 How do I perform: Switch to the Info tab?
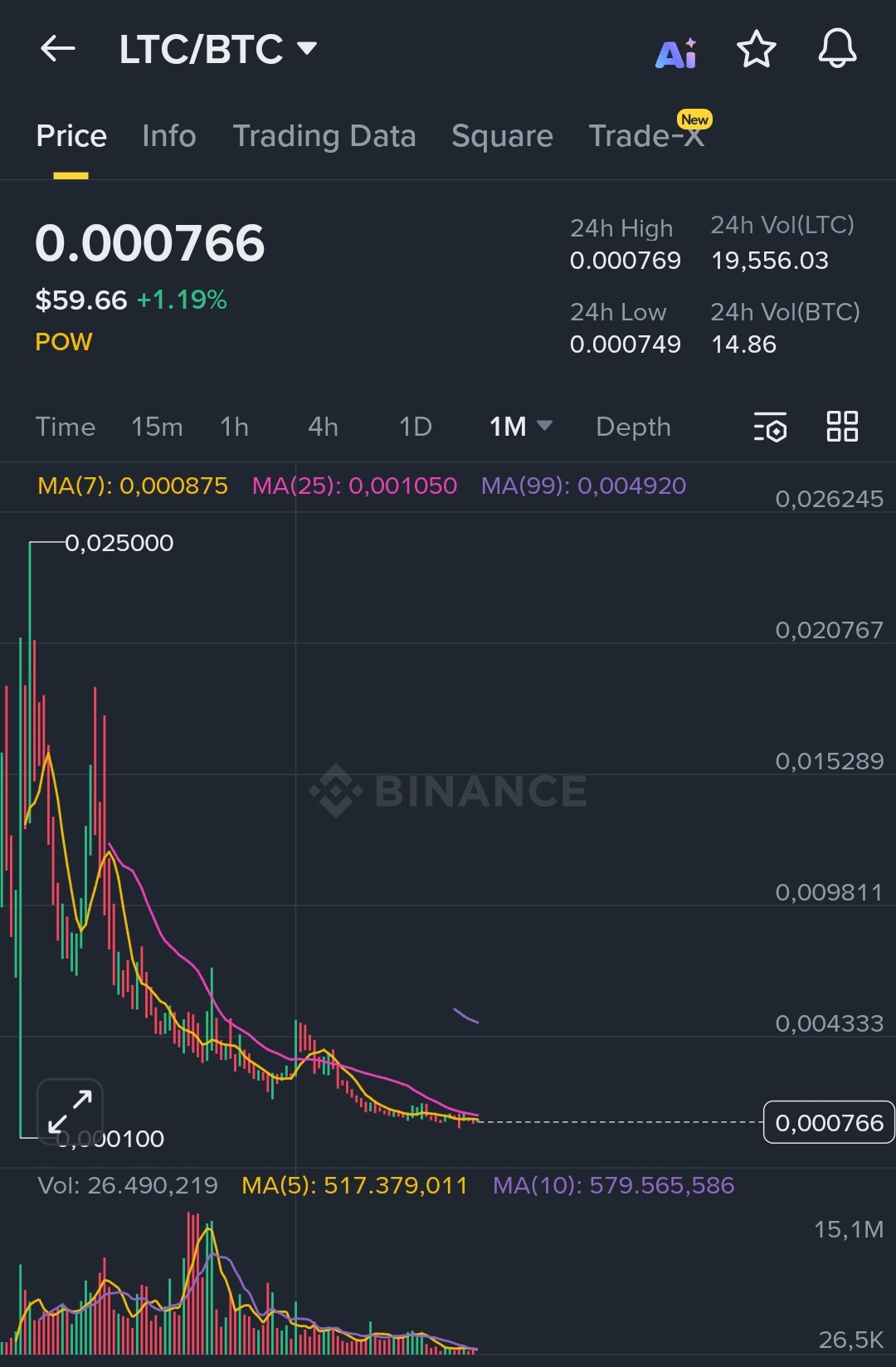(169, 136)
